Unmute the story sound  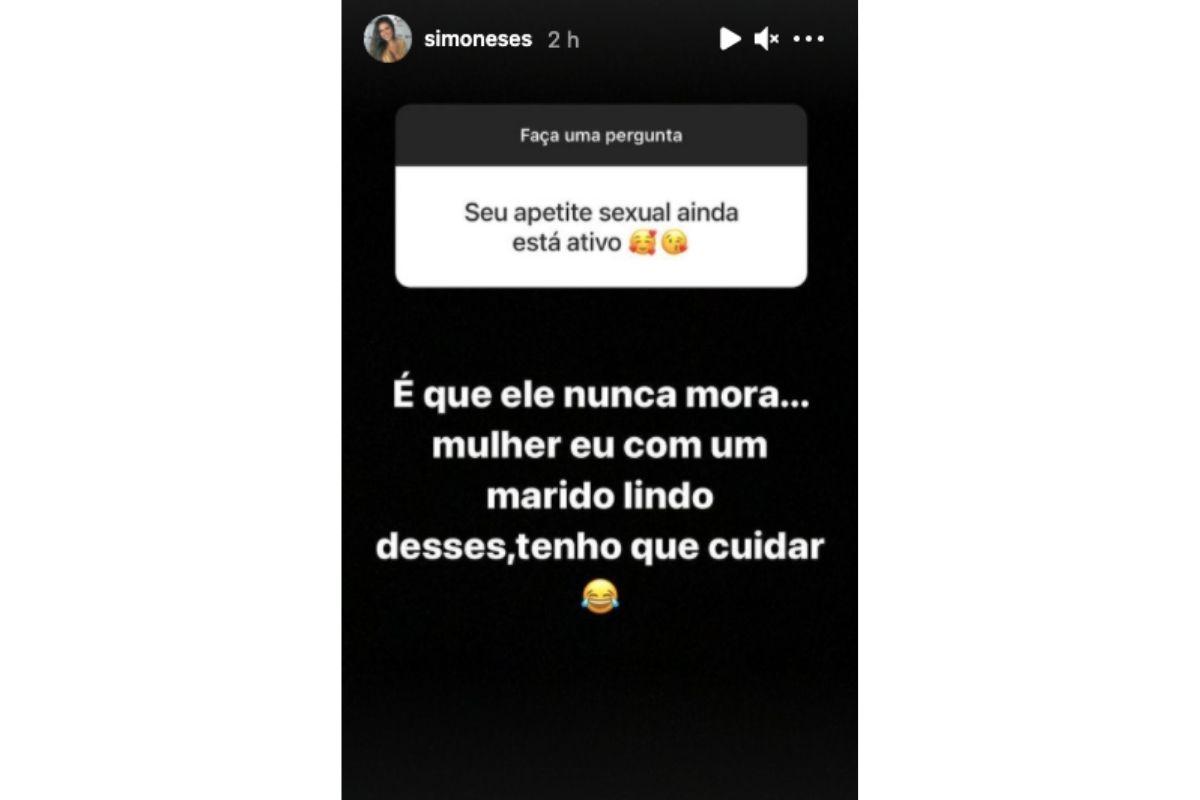pos(766,39)
